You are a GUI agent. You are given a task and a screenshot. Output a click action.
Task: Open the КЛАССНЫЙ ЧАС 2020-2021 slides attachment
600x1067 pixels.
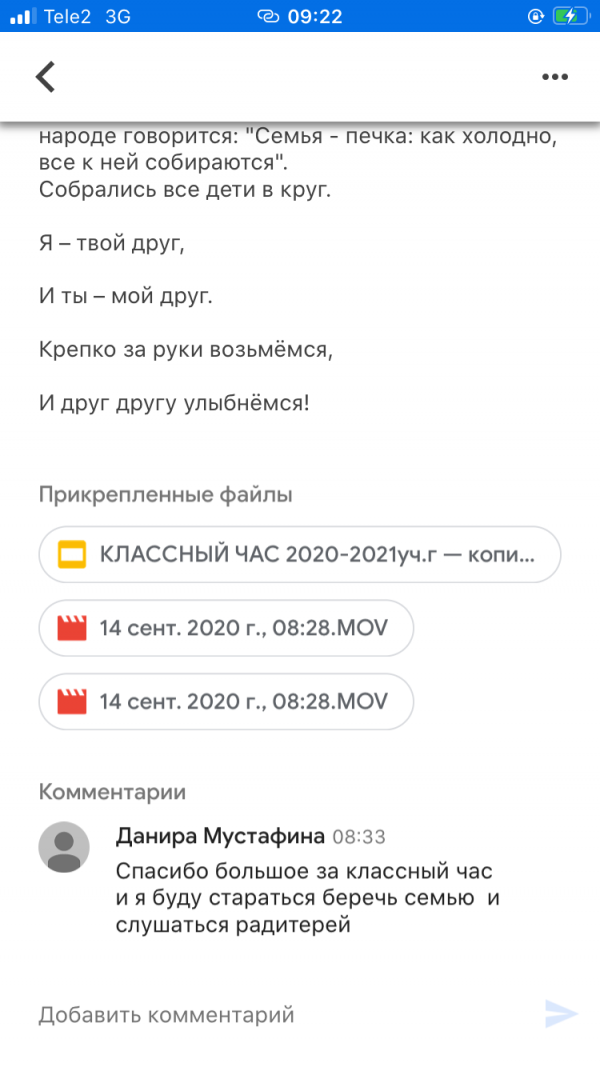(299, 554)
